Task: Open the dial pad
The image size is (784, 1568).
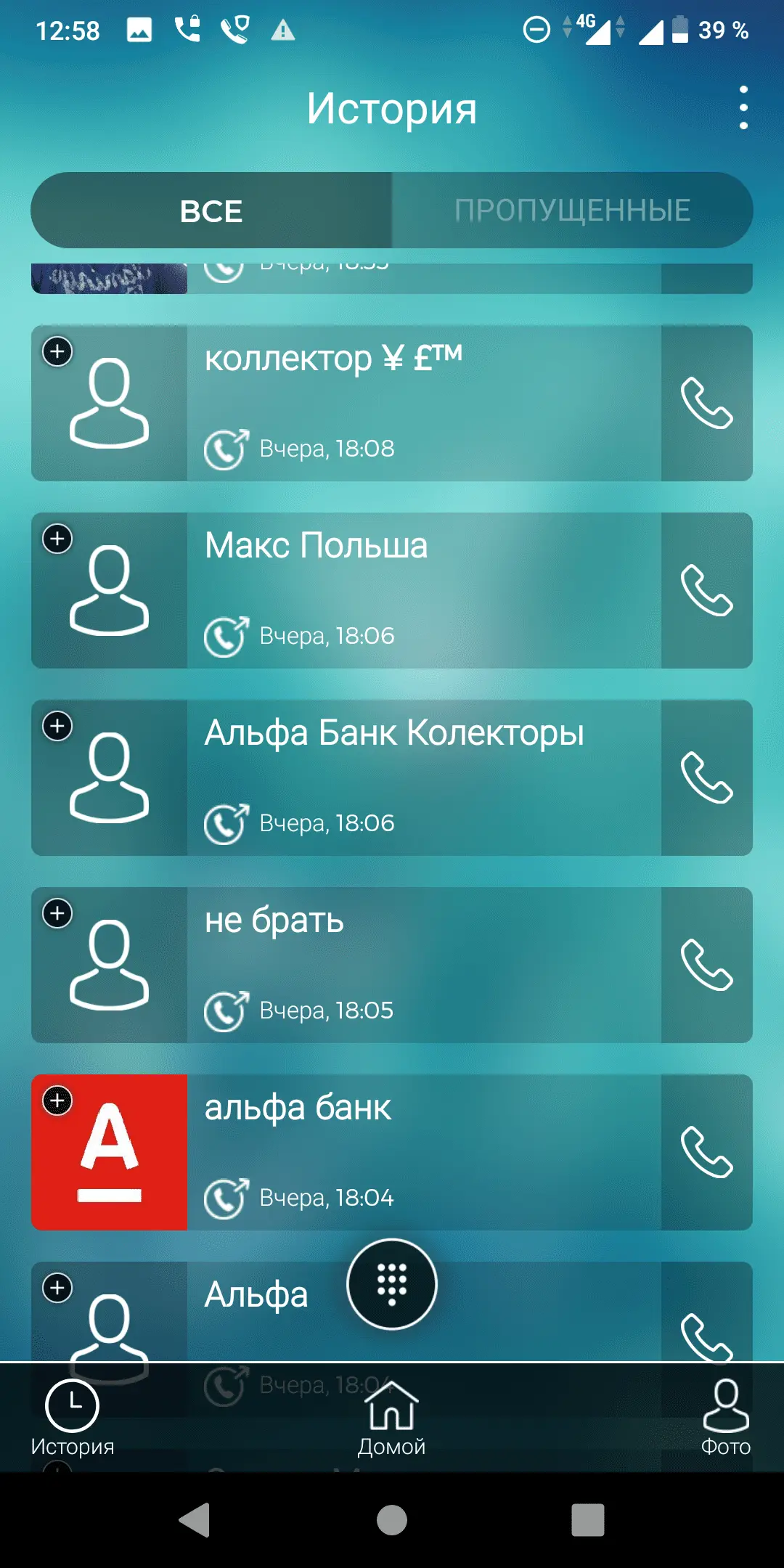Action: tap(392, 1283)
